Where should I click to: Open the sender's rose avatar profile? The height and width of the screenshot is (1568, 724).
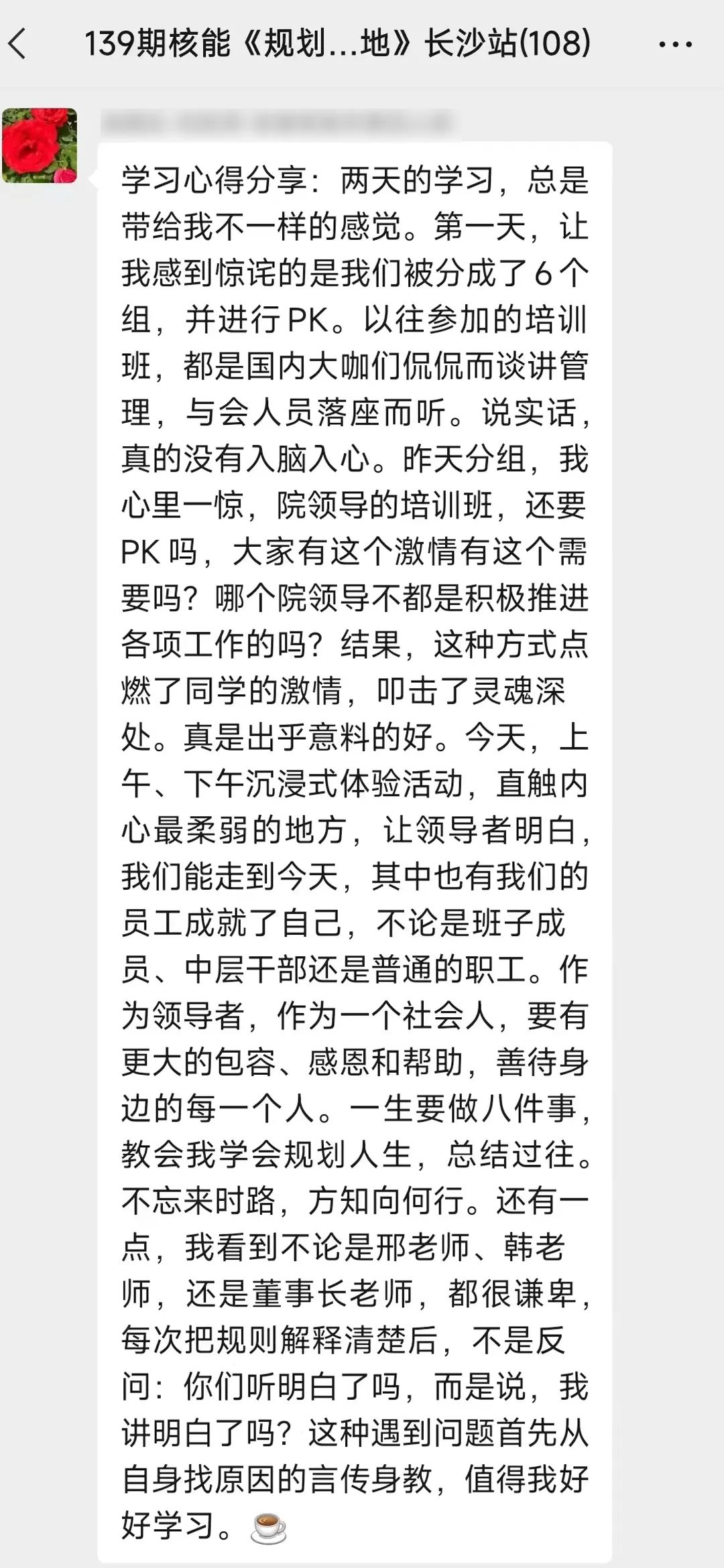[x=40, y=145]
